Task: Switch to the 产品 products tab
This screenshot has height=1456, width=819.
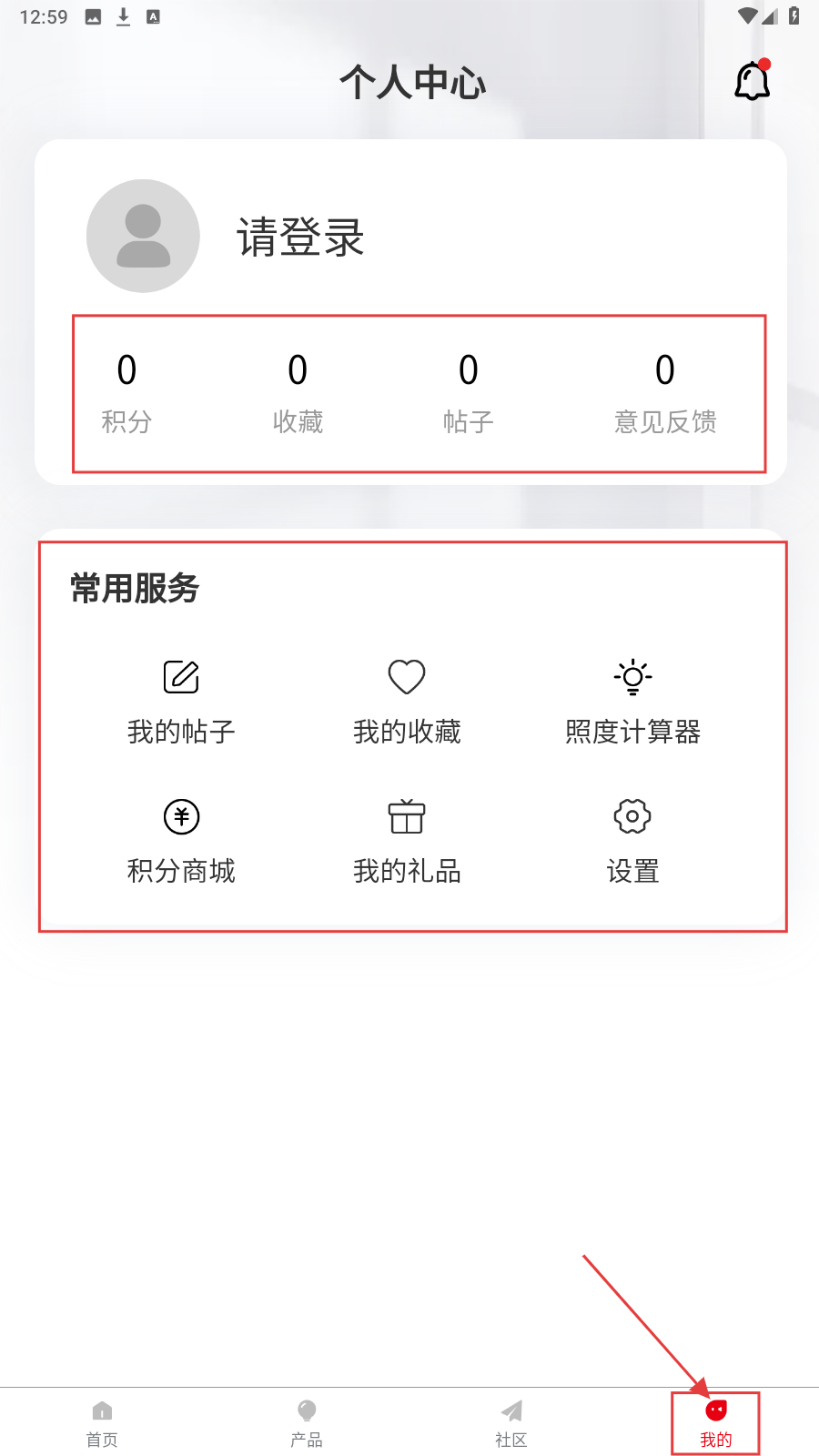Action: (307, 1422)
